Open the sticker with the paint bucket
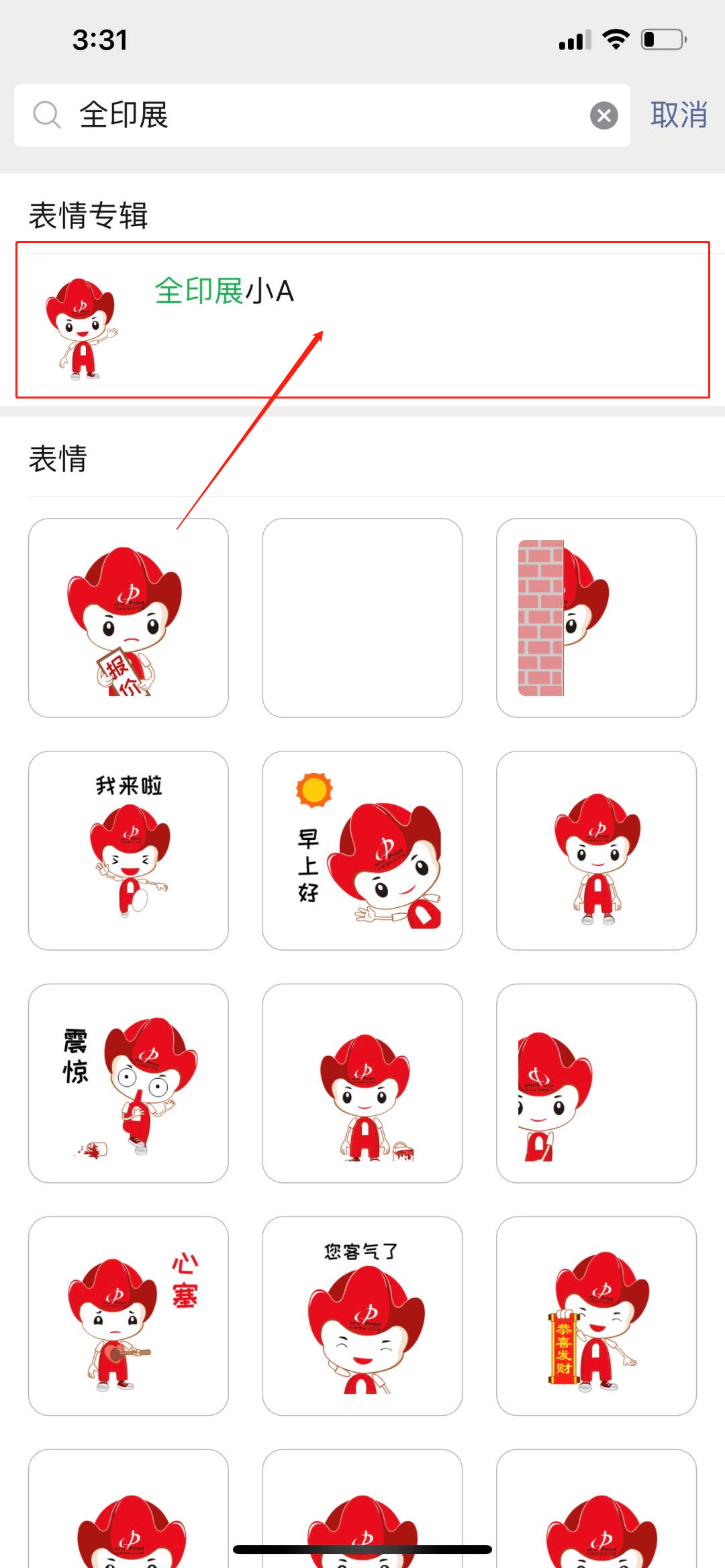The width and height of the screenshot is (725, 1568). pos(362,1083)
